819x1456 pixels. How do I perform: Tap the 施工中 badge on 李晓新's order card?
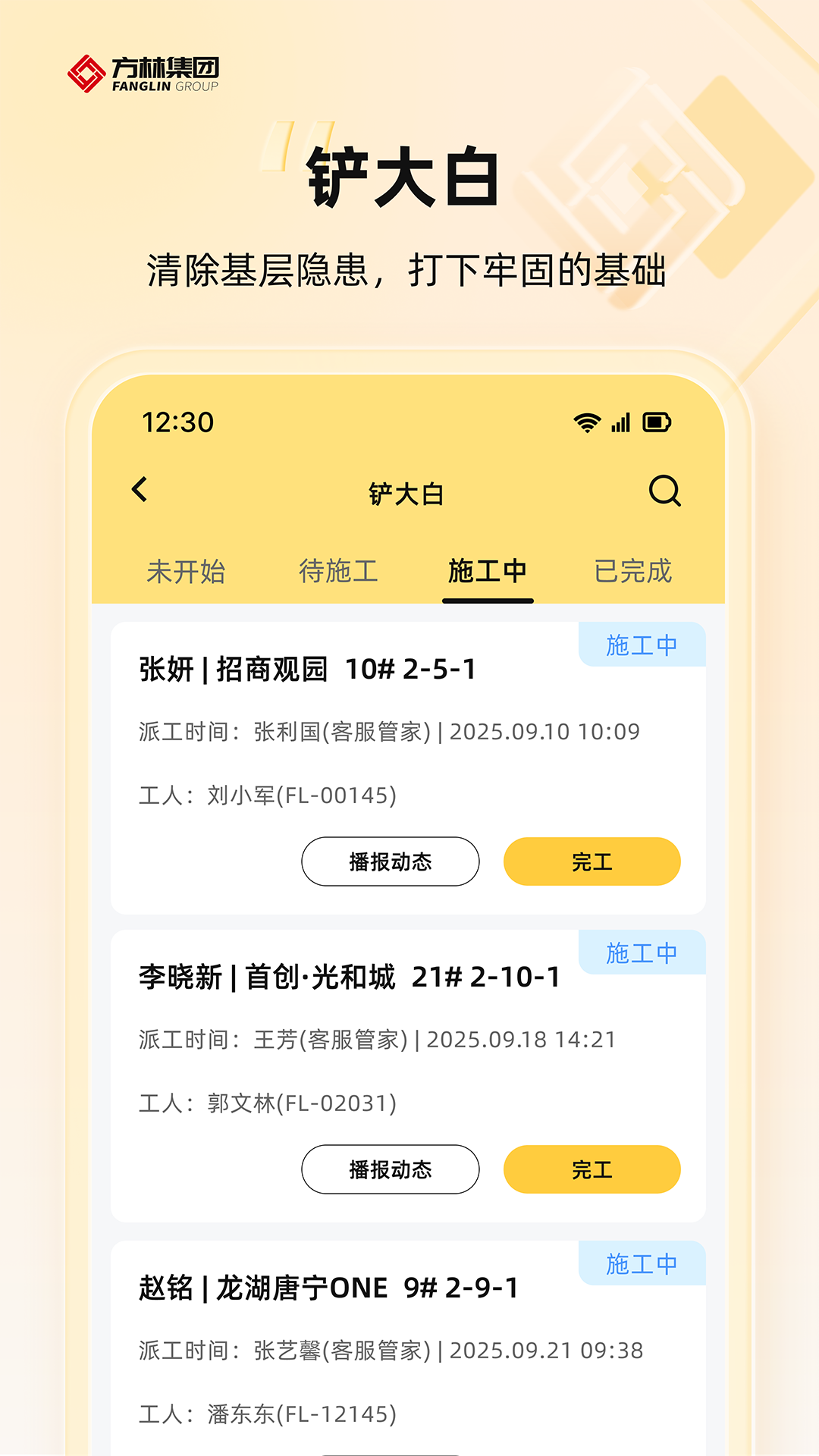click(641, 952)
